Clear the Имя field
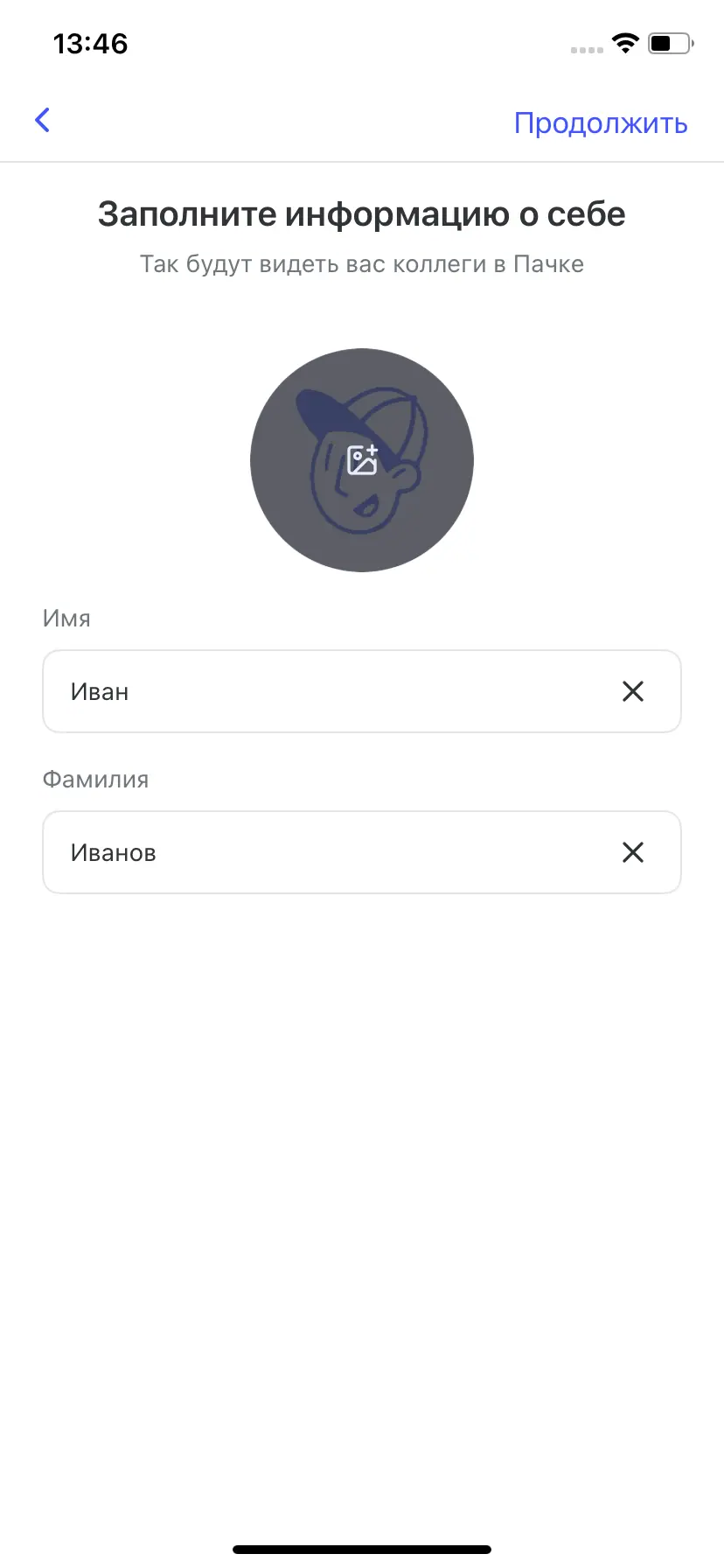Screen dimensions: 724x1568 click(632, 691)
